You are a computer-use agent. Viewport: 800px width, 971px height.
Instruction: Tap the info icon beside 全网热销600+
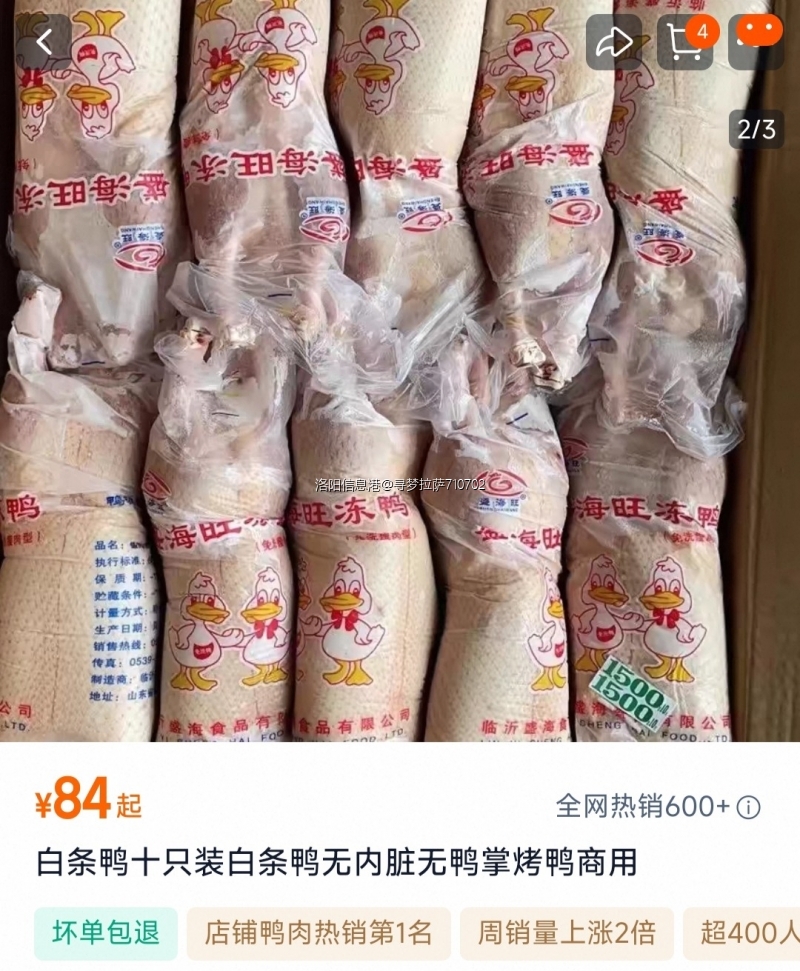[x=748, y=807]
